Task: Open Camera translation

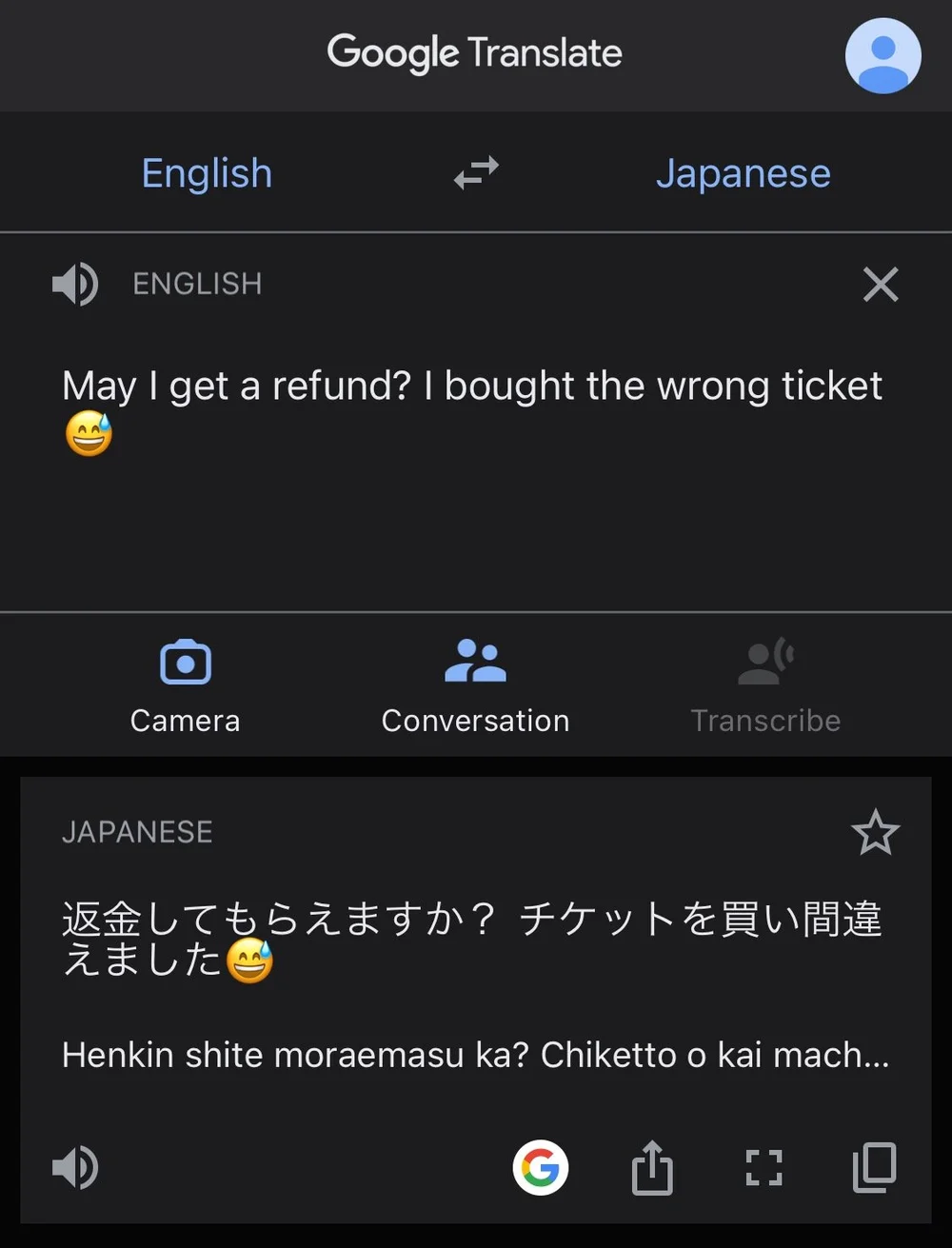Action: (185, 685)
